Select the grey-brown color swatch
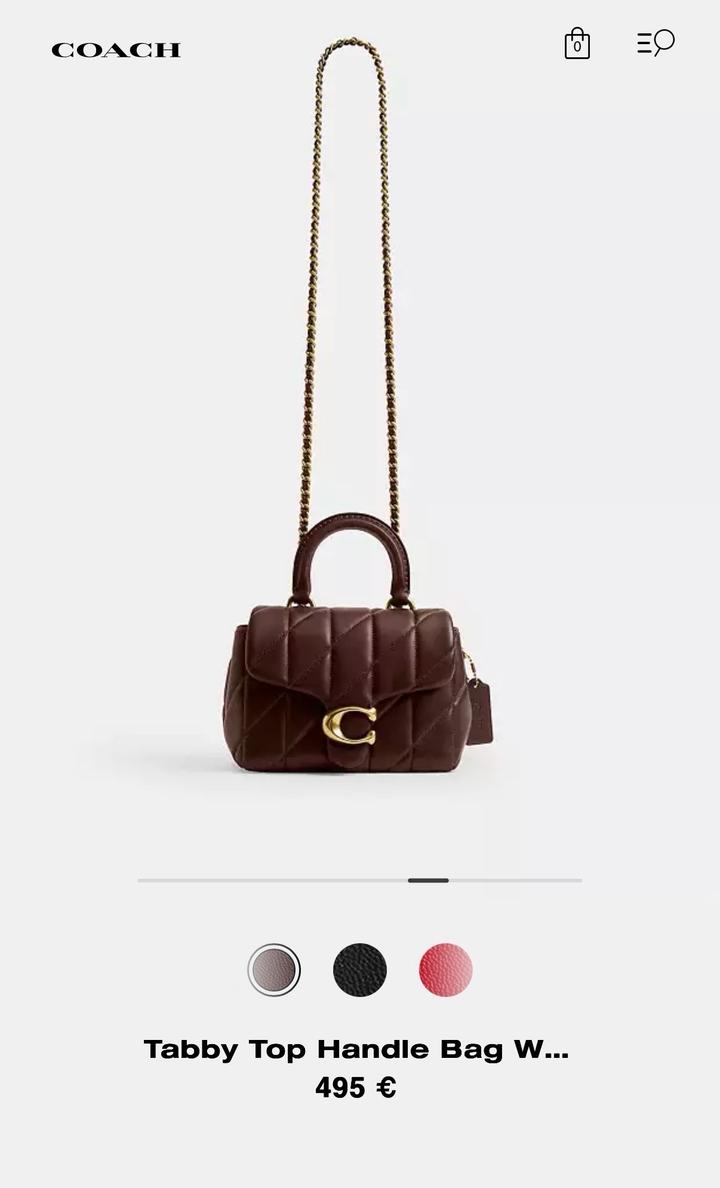This screenshot has width=720, height=1188. coord(274,970)
